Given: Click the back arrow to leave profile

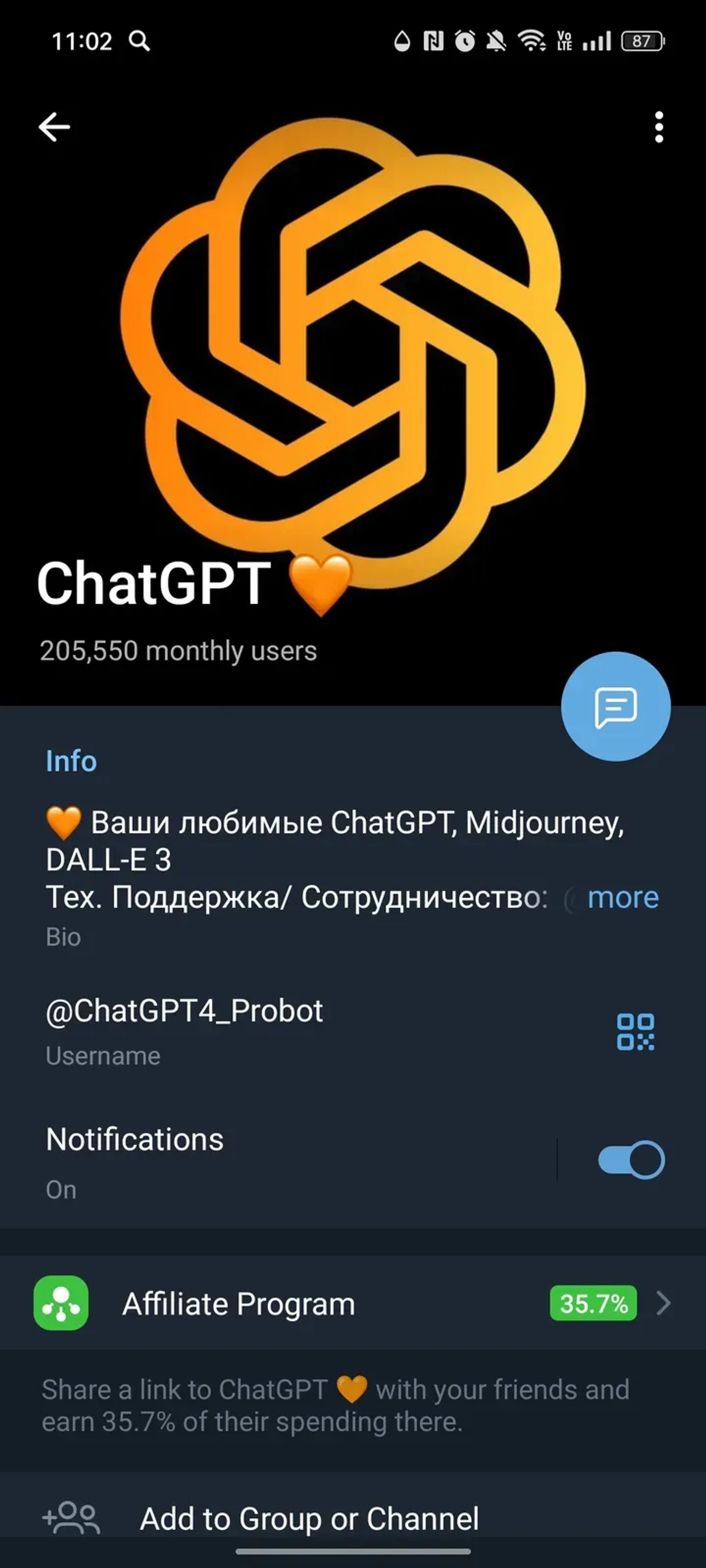Looking at the screenshot, I should coord(53,126).
